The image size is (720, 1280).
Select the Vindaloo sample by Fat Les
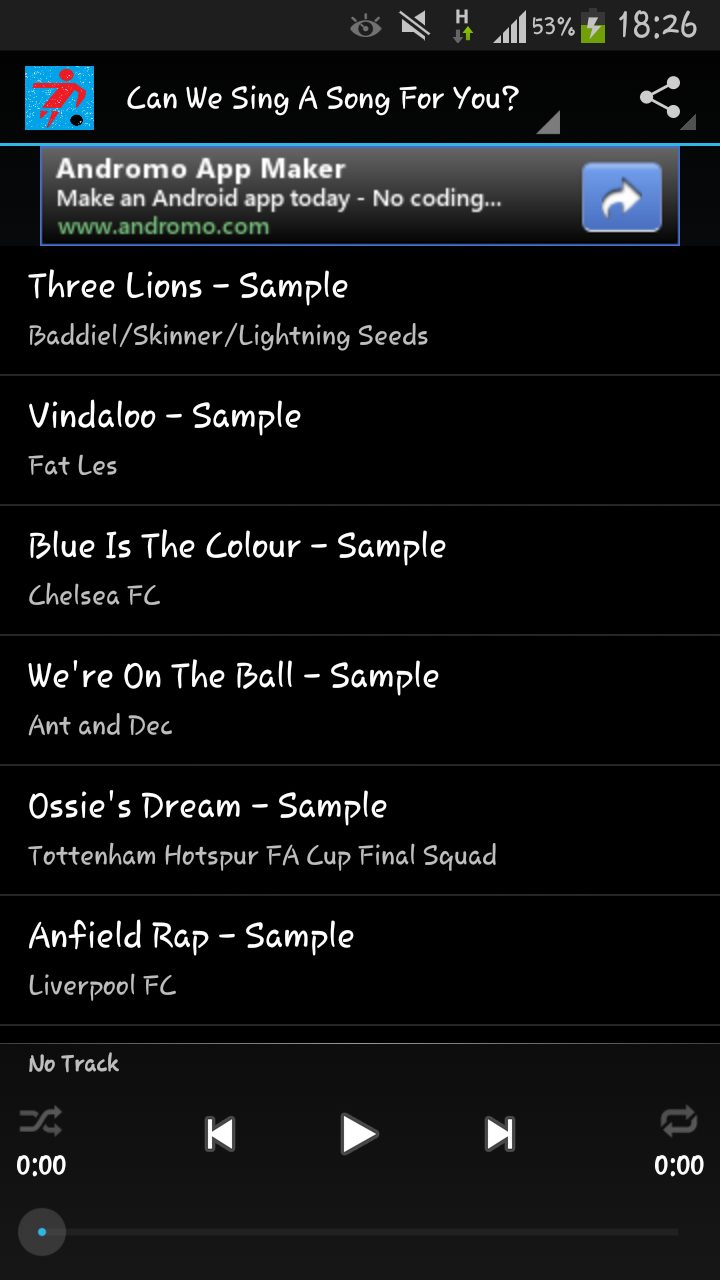tap(360, 440)
